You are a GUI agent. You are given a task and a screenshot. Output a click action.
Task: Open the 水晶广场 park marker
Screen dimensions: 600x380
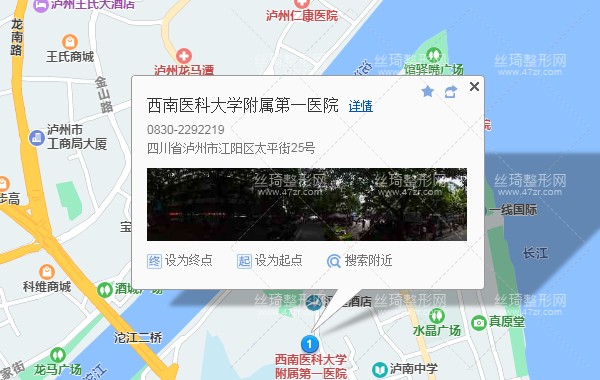(x=437, y=316)
